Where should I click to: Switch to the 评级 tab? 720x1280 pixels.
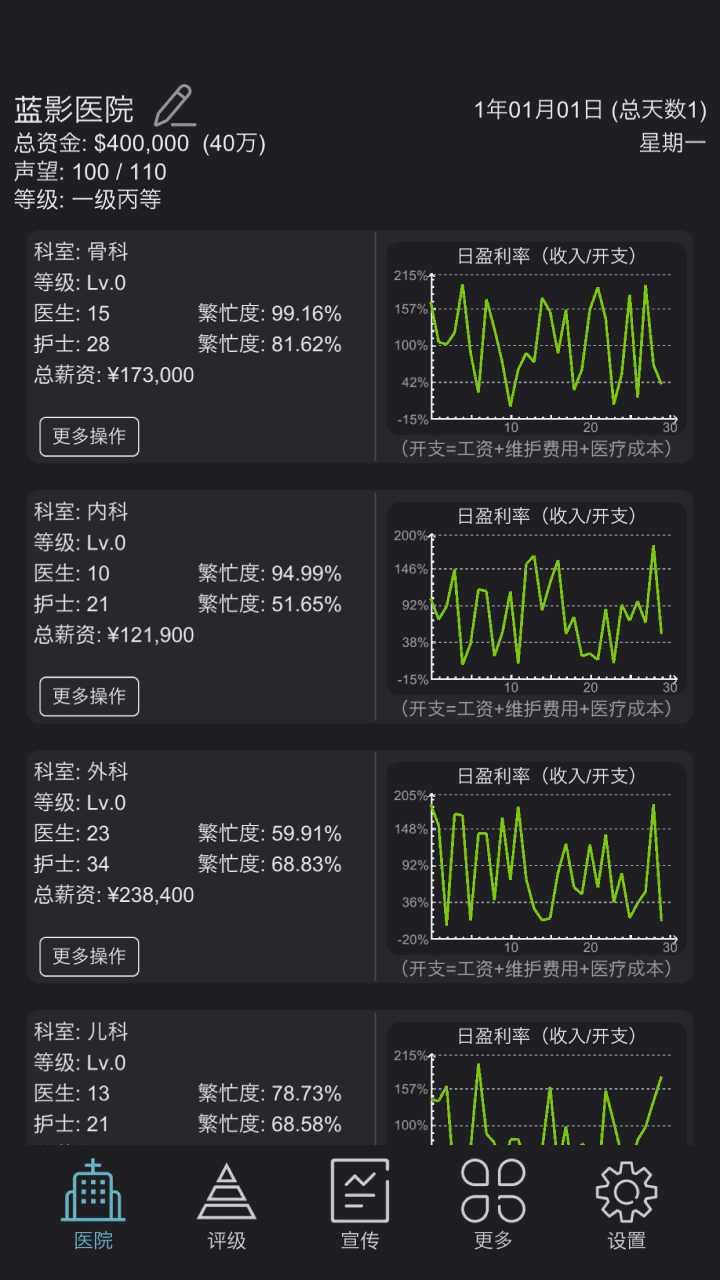226,1205
